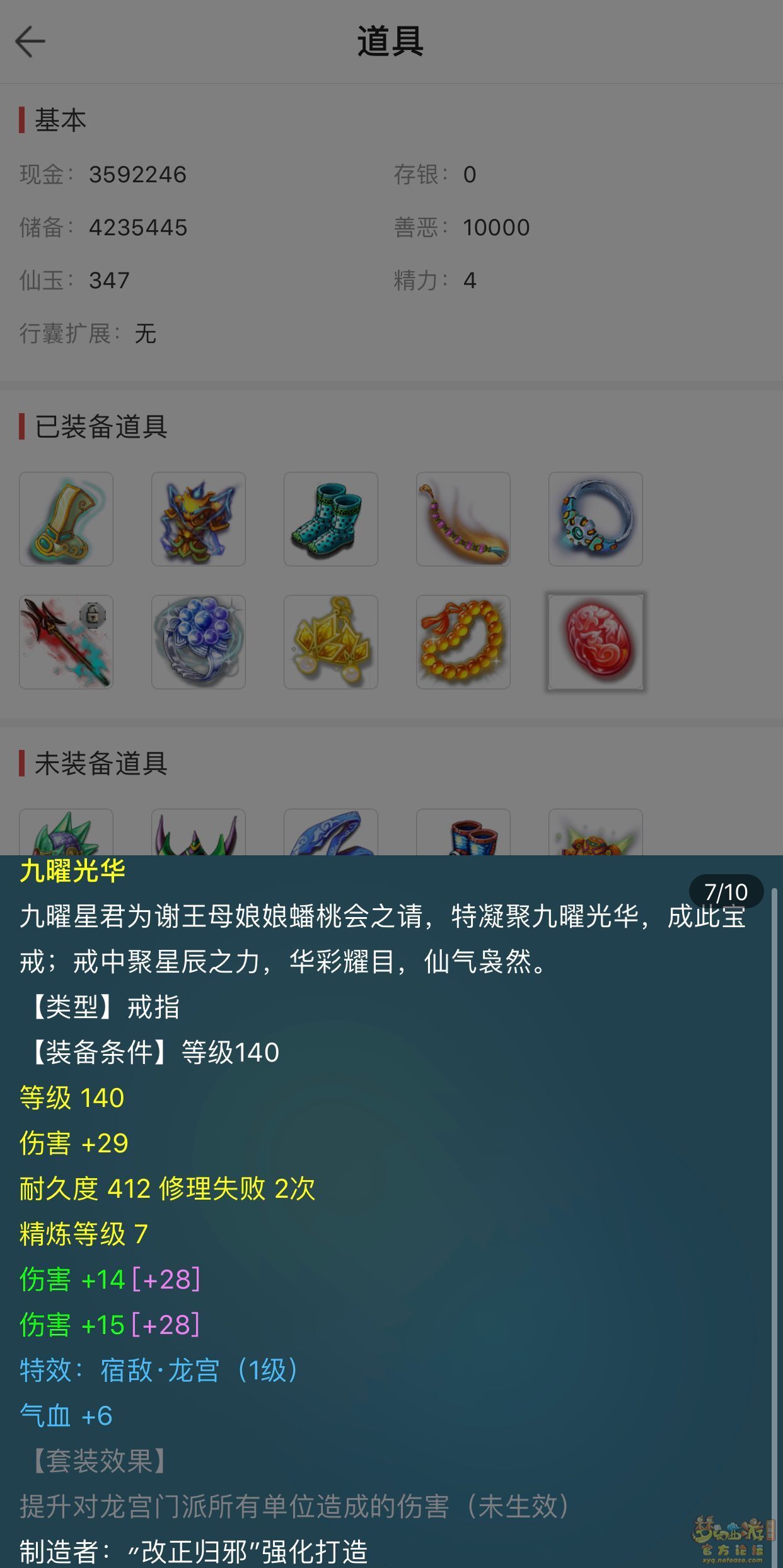Open the blue boots unequipped item
The width and height of the screenshot is (783, 1568).
click(x=463, y=834)
